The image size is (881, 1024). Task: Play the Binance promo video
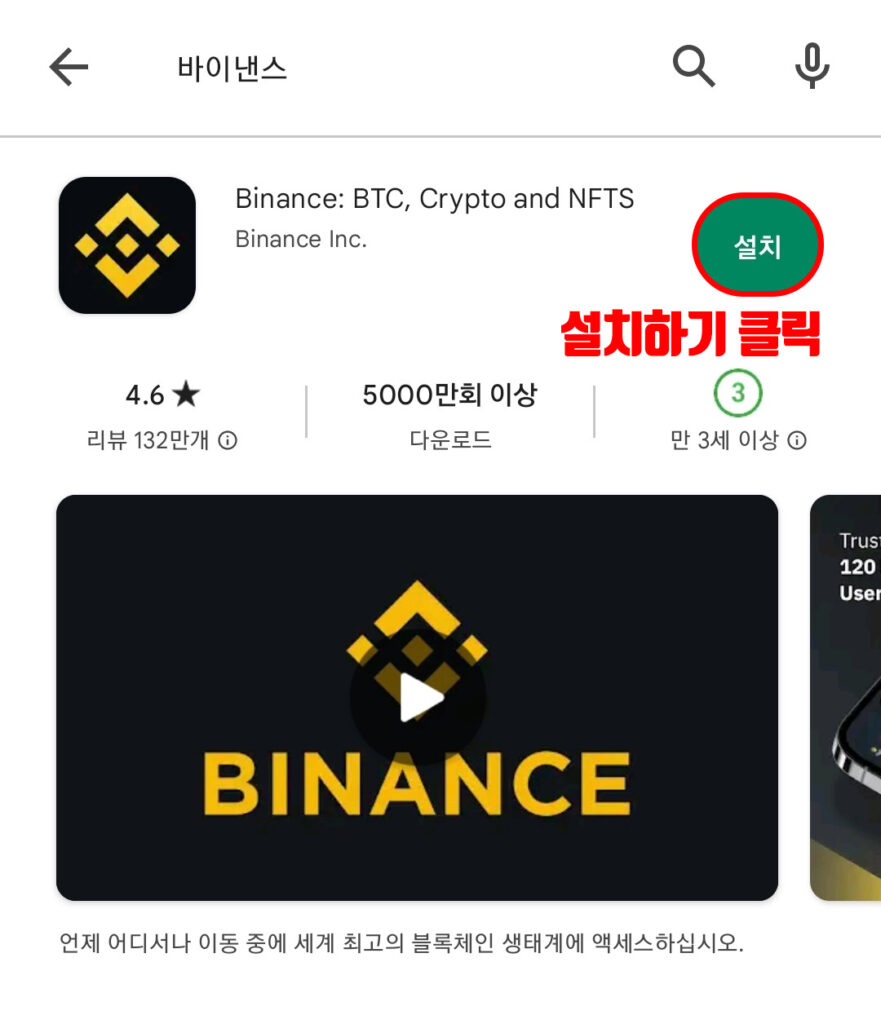417,699
